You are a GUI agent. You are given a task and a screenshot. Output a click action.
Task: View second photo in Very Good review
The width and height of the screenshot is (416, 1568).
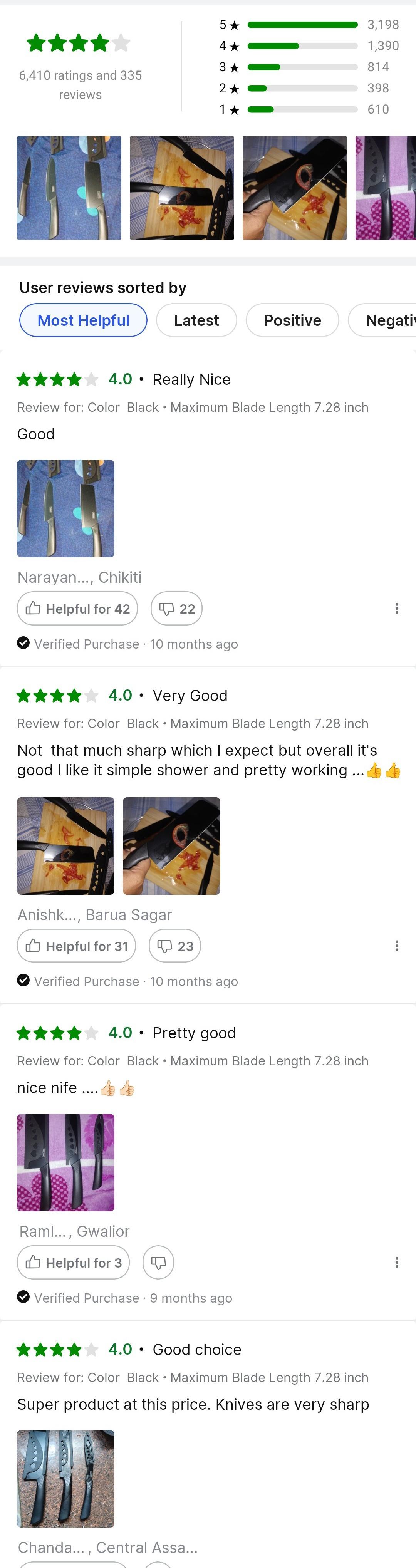pos(172,845)
